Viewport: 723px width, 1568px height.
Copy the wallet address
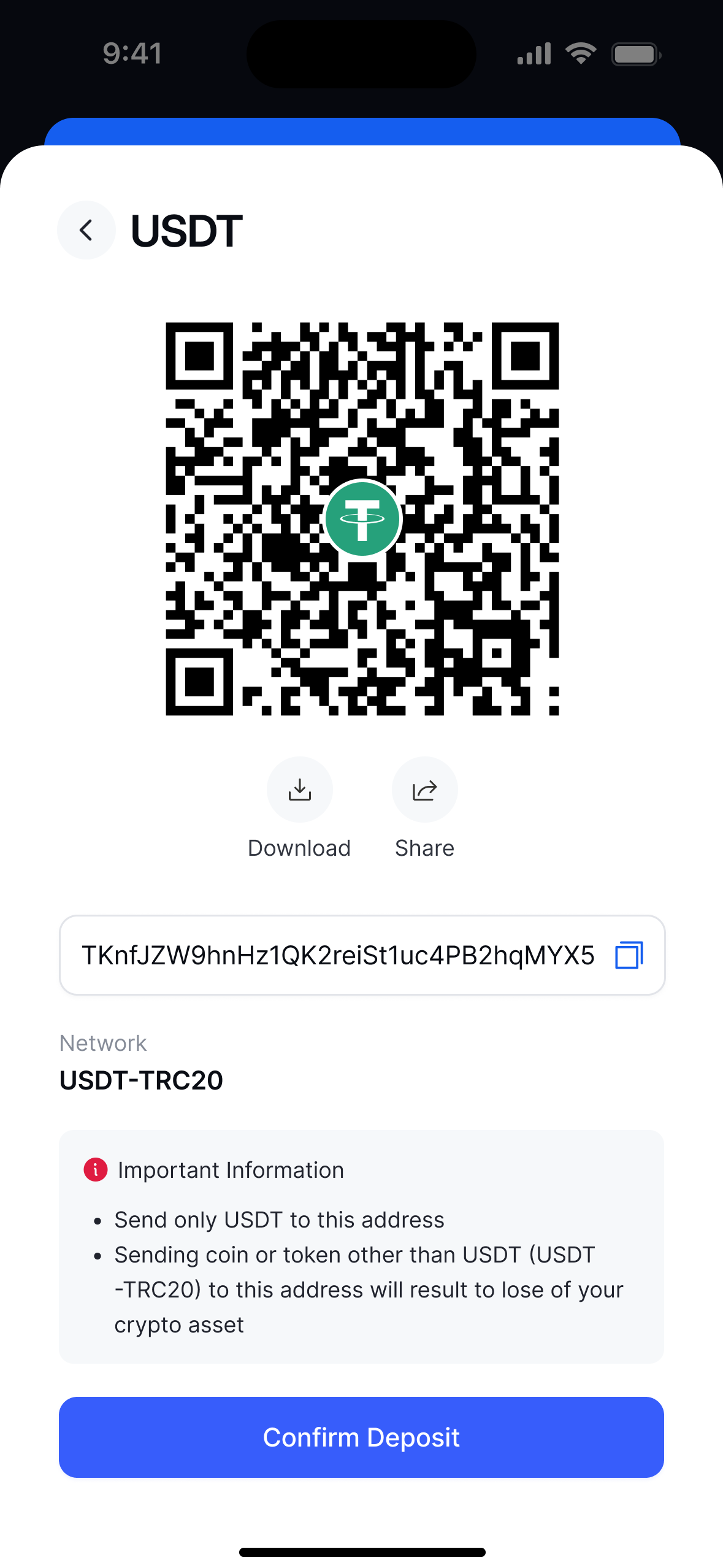[x=629, y=955]
